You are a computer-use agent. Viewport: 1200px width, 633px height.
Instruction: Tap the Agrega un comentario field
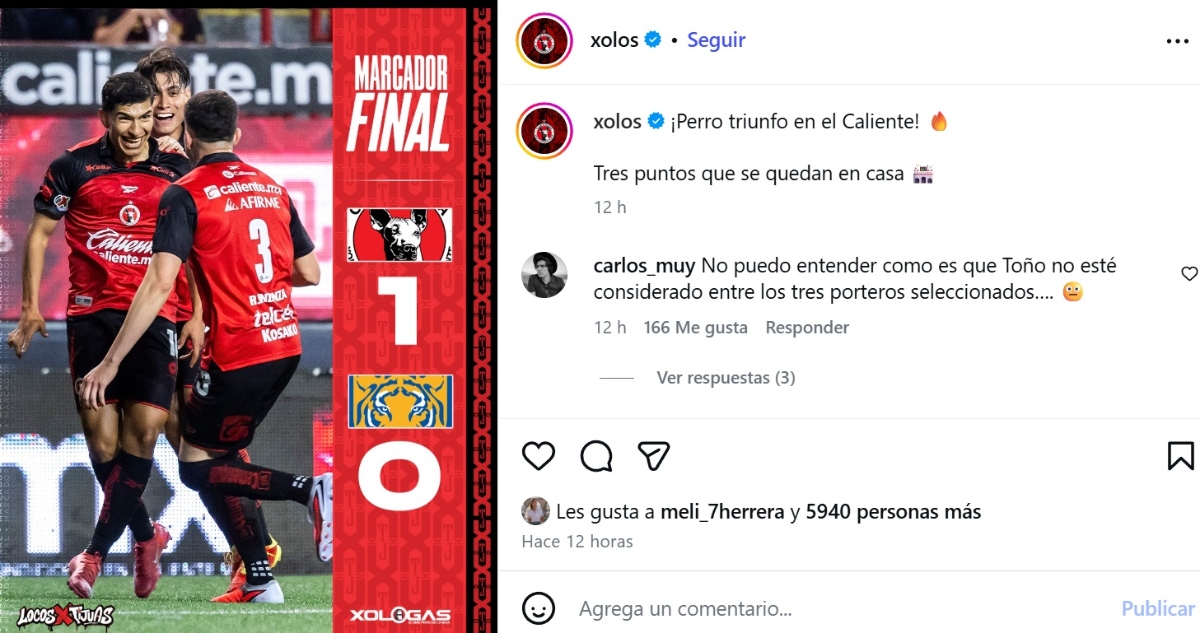coord(800,608)
